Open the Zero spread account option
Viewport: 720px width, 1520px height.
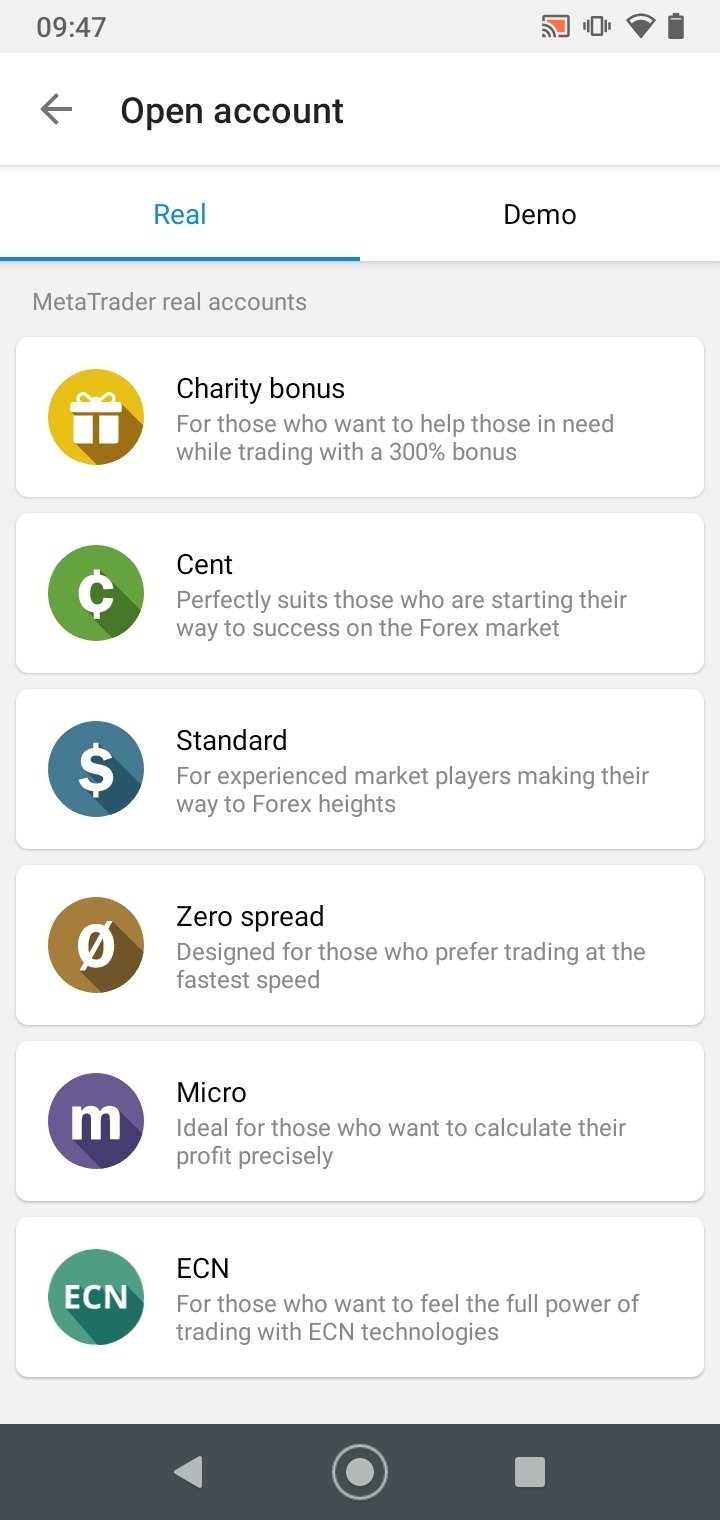[x=360, y=945]
